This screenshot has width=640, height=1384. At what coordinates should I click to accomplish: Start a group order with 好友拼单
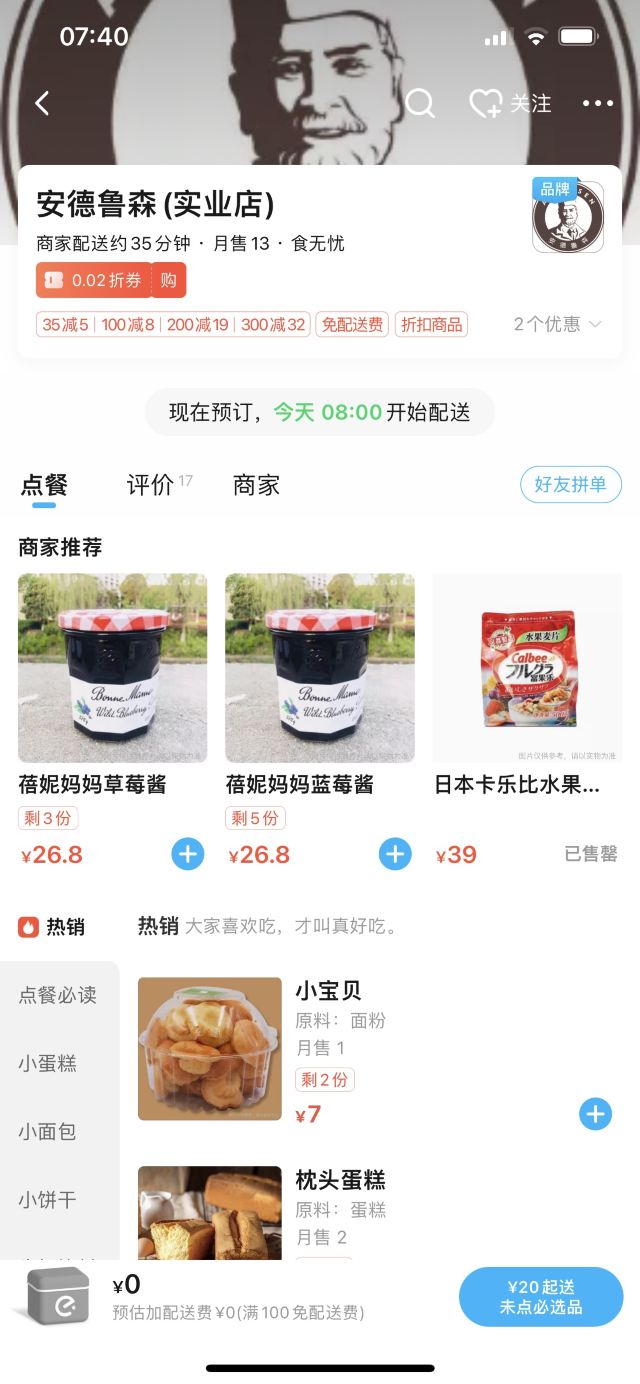click(x=570, y=485)
